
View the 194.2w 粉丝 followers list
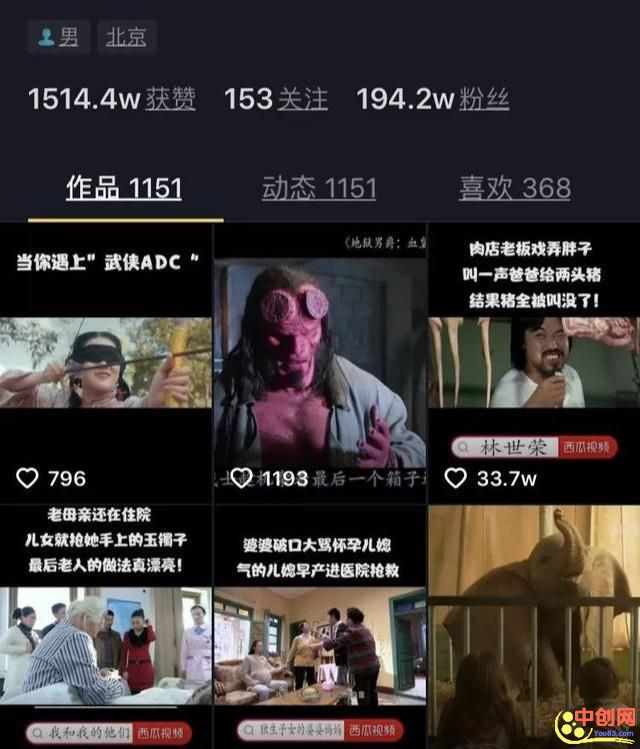(x=433, y=99)
